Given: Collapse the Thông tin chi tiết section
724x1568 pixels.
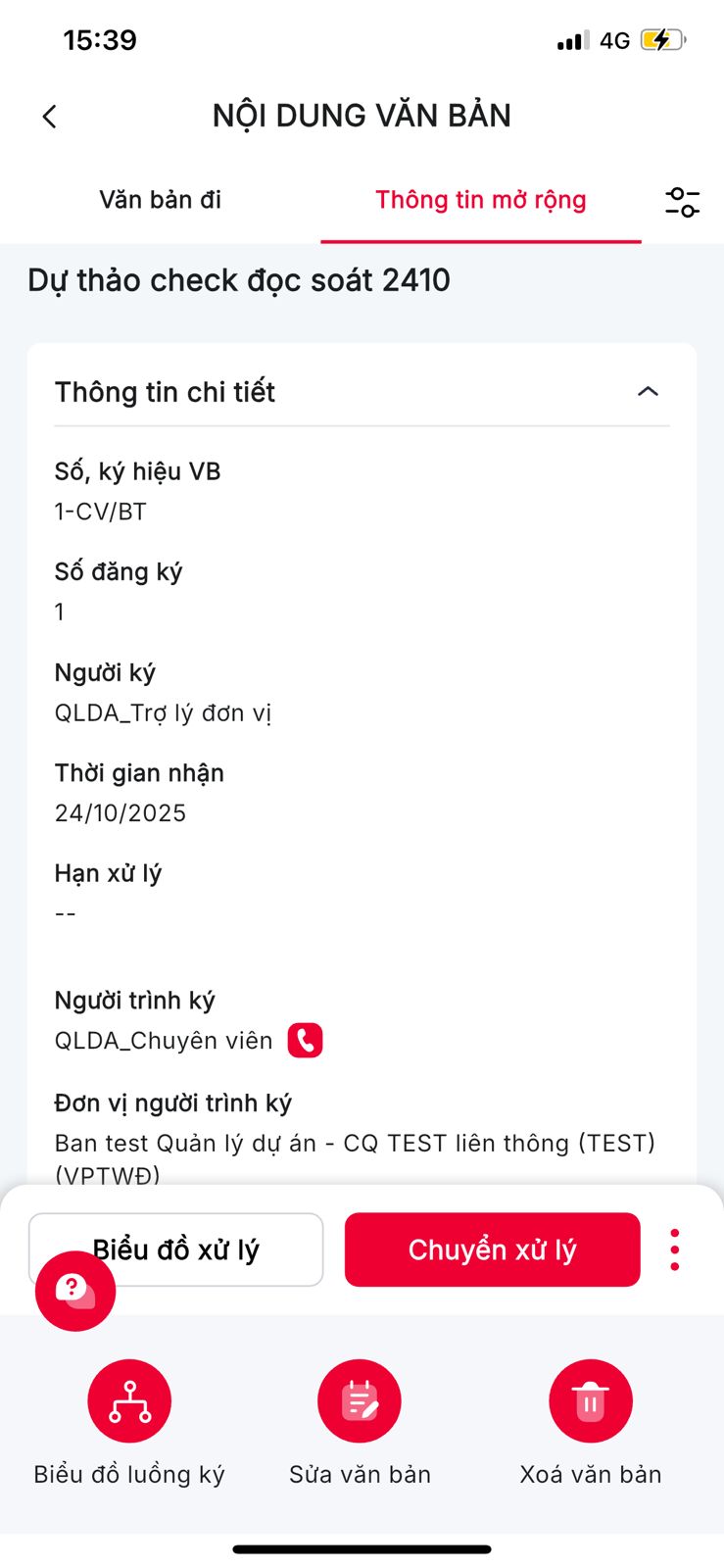Looking at the screenshot, I should point(648,392).
